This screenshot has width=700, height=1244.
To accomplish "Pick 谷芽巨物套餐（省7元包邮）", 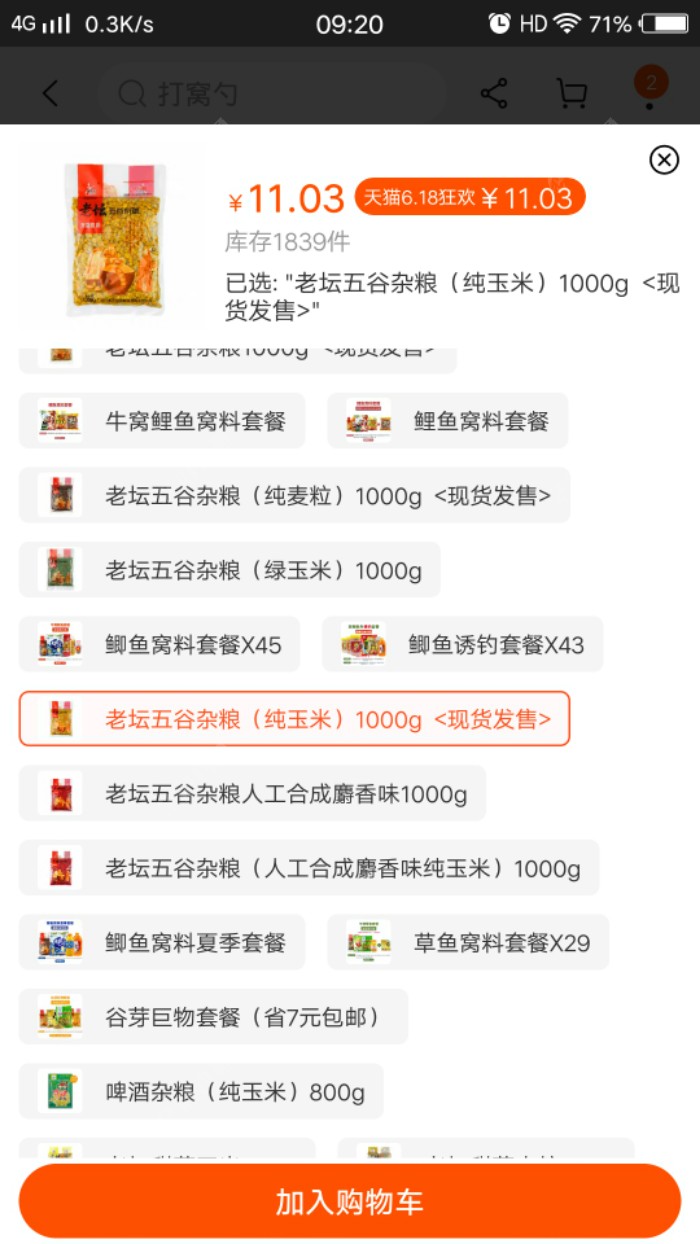I will point(213,1017).
